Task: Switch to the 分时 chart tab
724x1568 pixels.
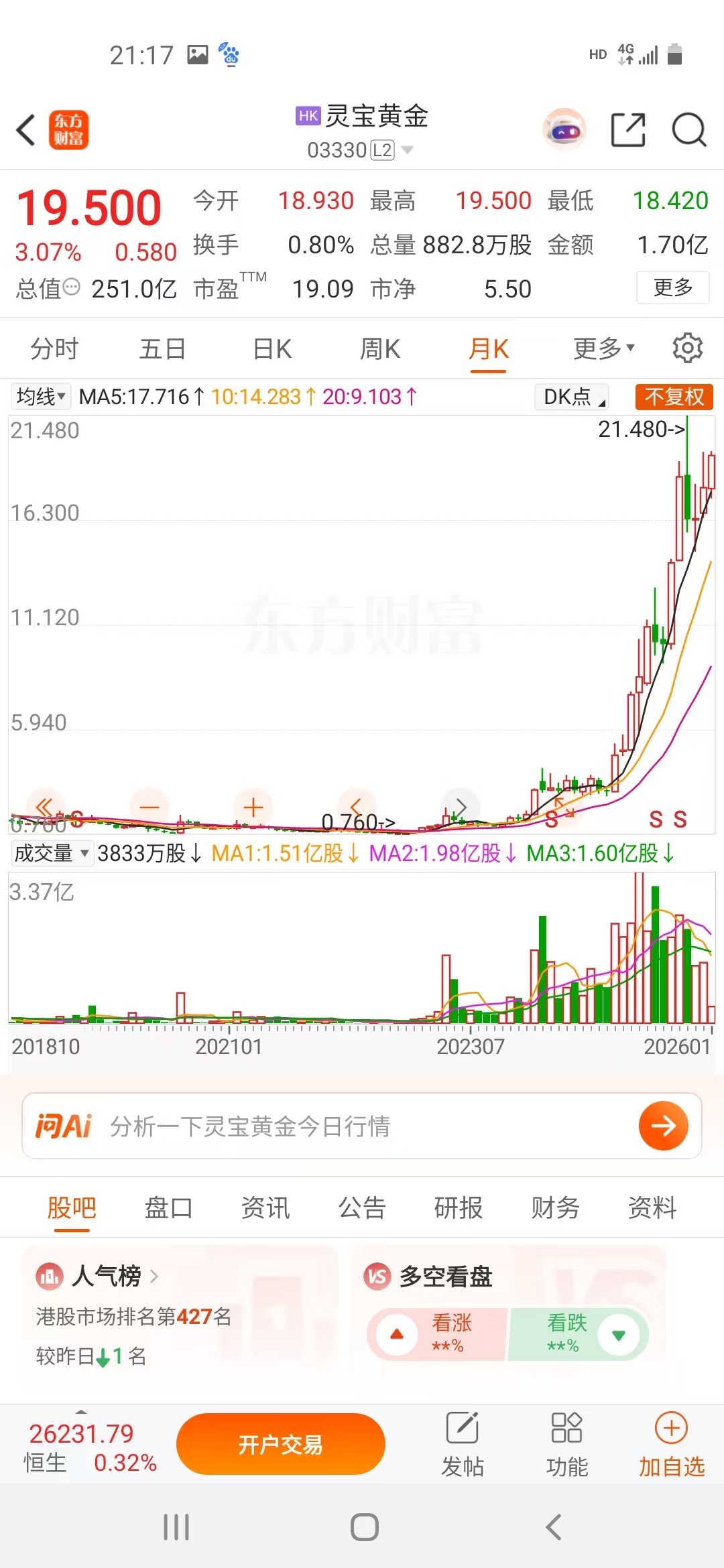Action: (54, 349)
